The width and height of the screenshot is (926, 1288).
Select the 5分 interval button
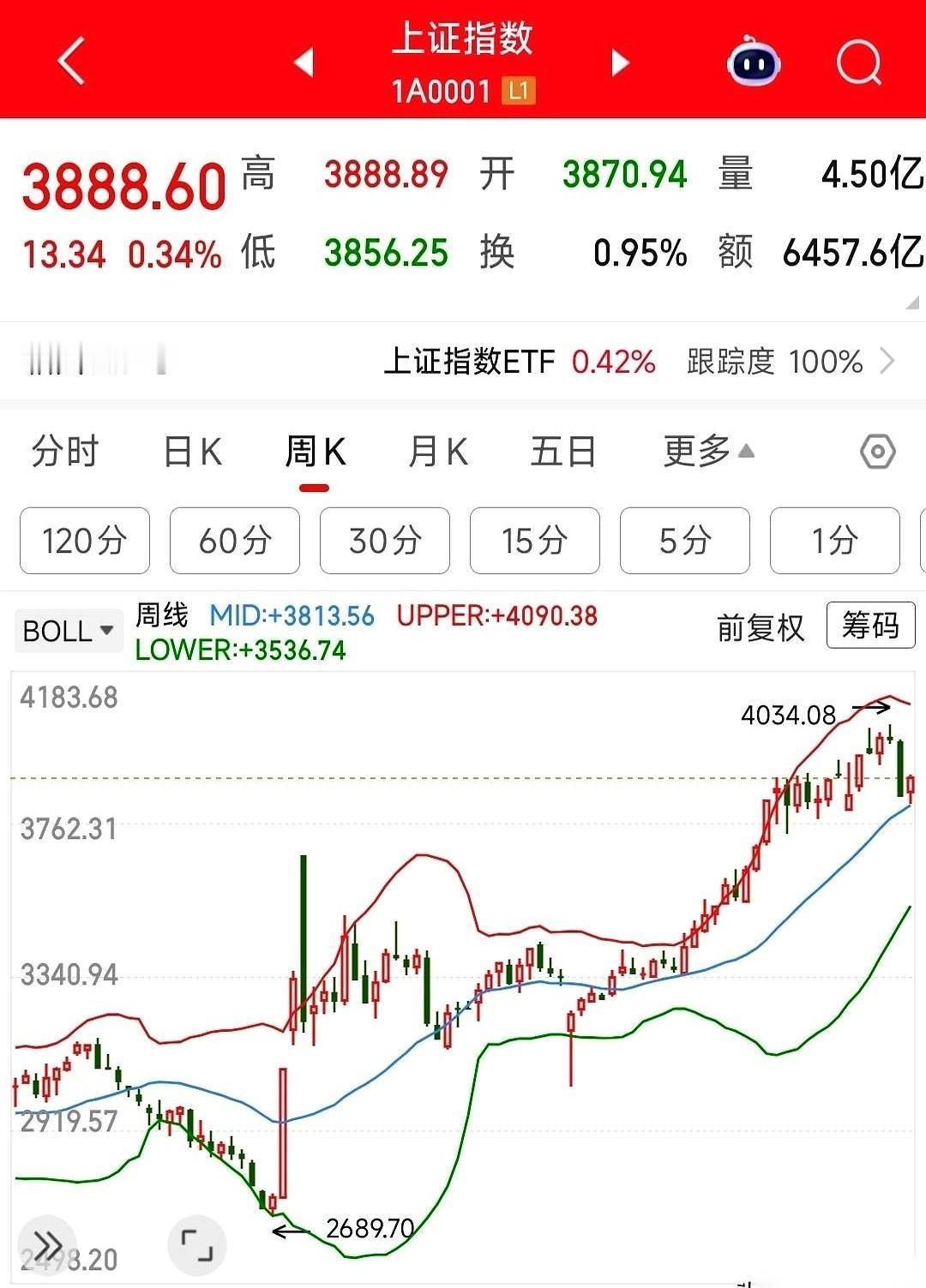coord(684,541)
